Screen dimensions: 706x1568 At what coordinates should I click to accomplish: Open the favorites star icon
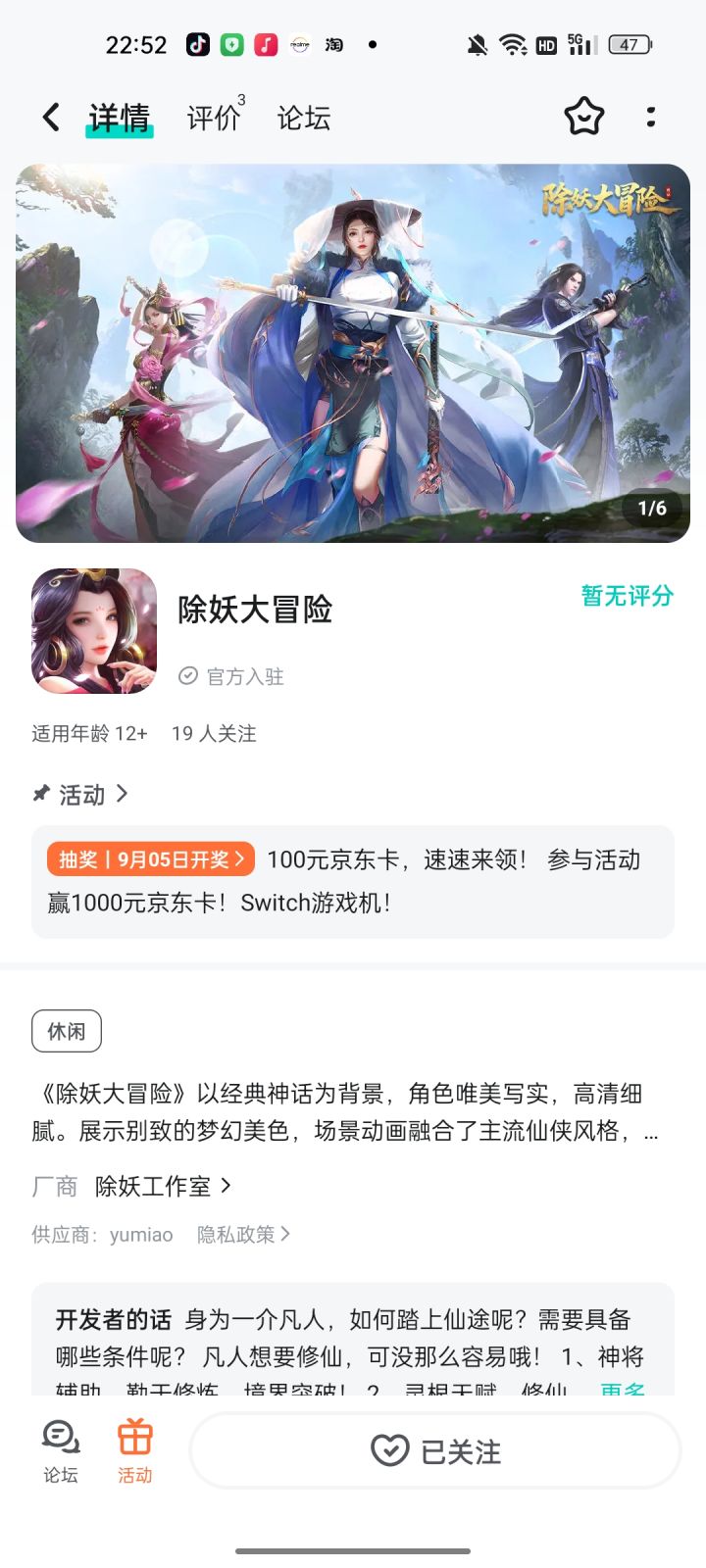pyautogui.click(x=583, y=117)
